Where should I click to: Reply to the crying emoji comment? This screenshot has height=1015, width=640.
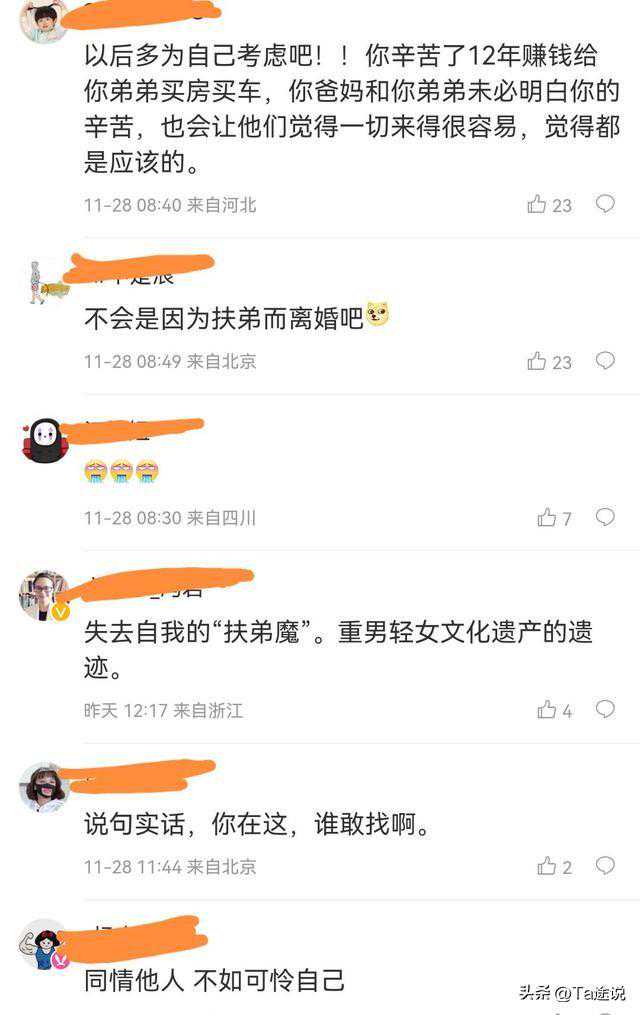(605, 517)
